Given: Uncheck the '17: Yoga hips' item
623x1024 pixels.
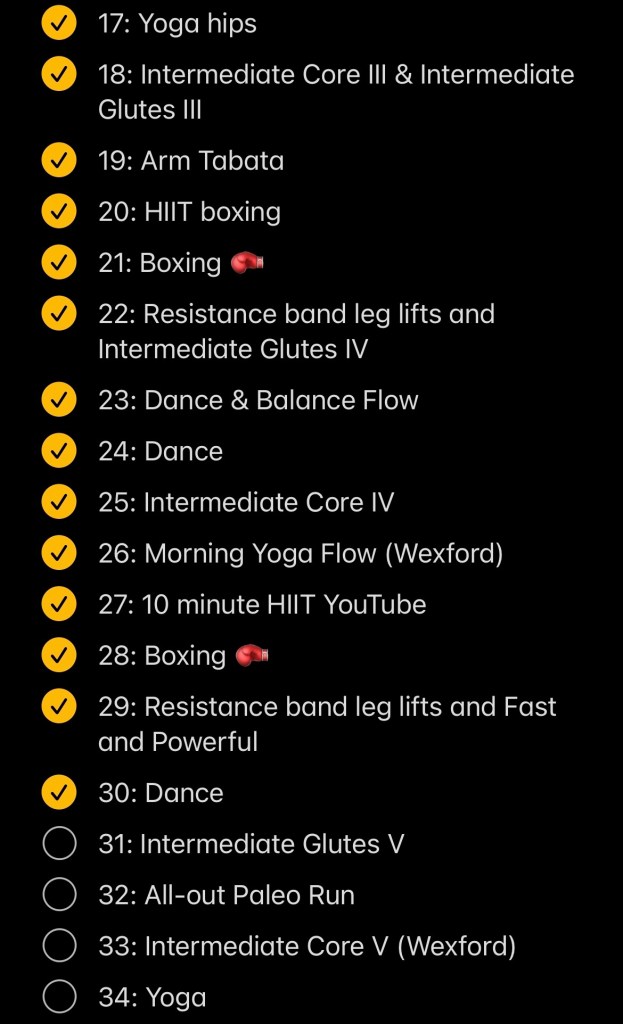Looking at the screenshot, I should coord(59,24).
